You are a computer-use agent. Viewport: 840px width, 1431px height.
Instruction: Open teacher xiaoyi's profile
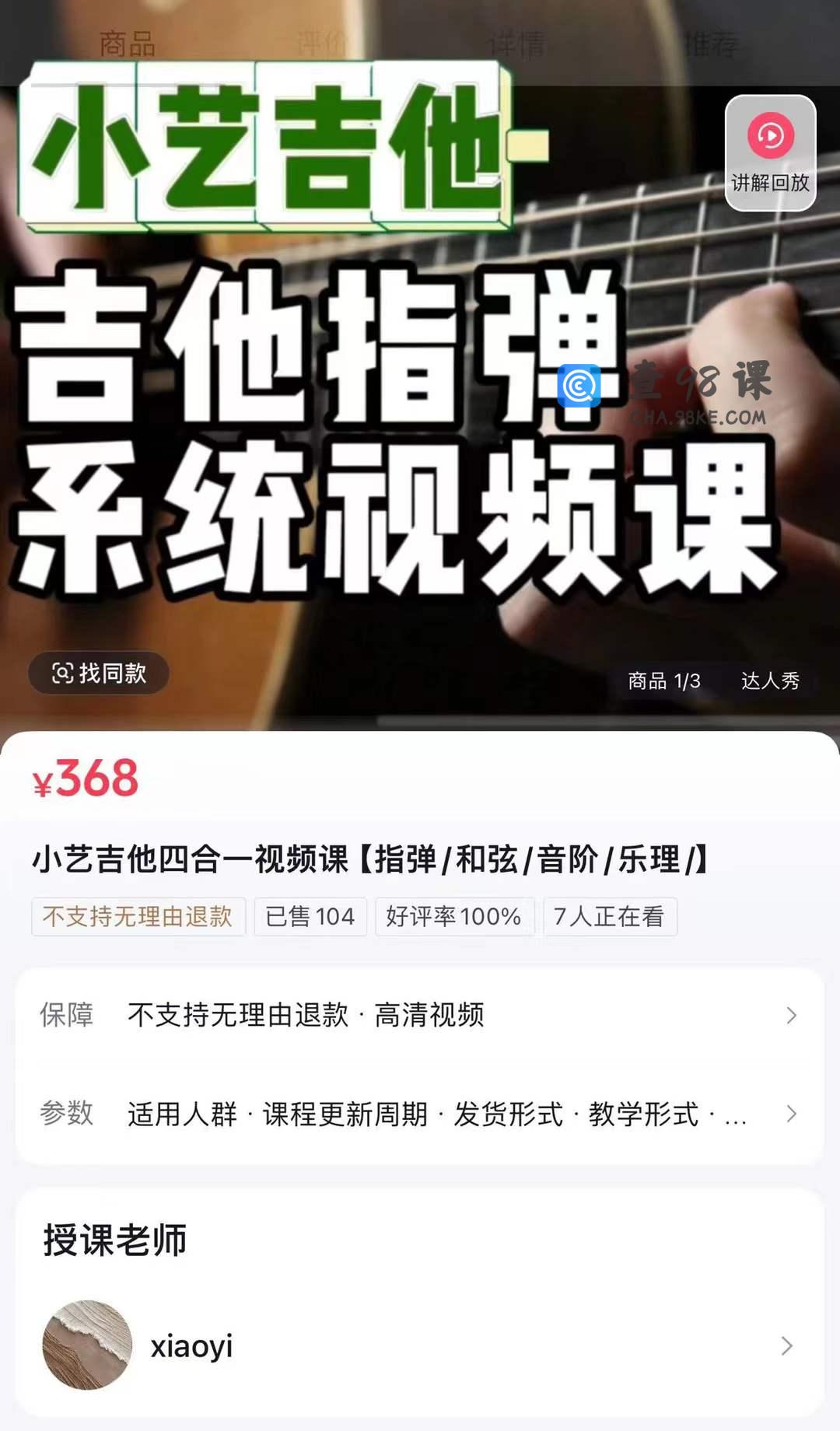click(x=420, y=1345)
